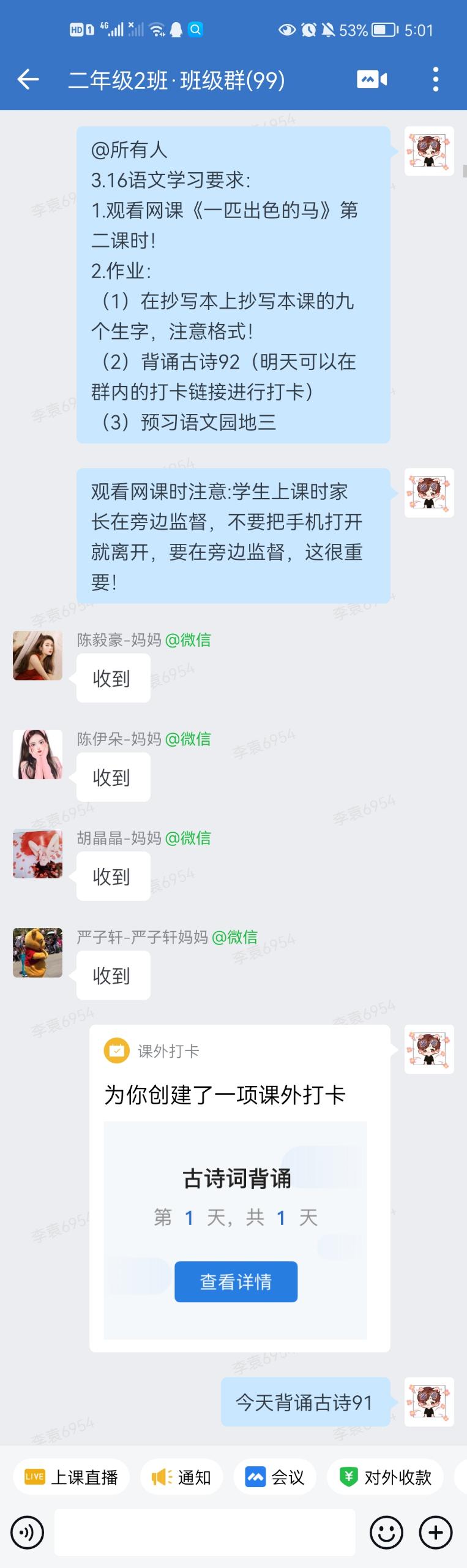467x1568 pixels.
Task: Focus the message text field
Action: pos(204,1532)
